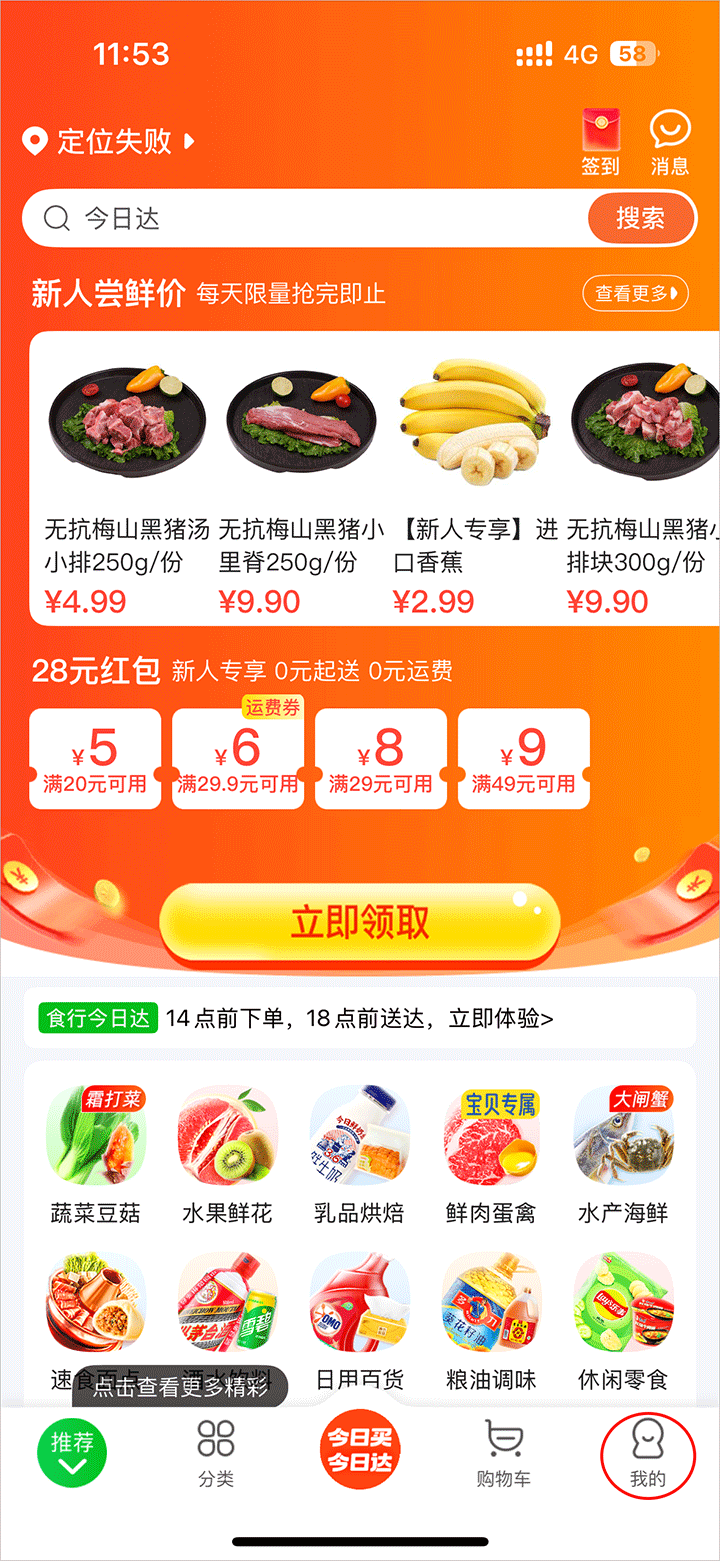Open 查看更多 for new user deals

point(636,293)
